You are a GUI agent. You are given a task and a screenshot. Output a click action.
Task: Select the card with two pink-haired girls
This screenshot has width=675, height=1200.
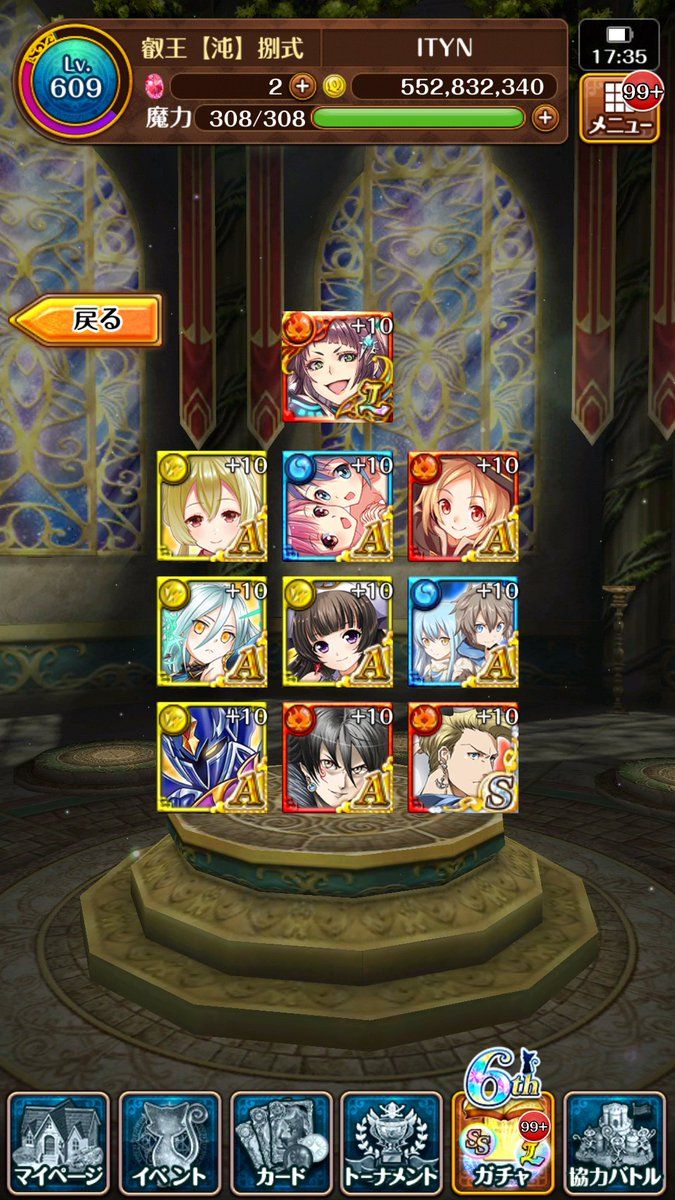point(337,505)
